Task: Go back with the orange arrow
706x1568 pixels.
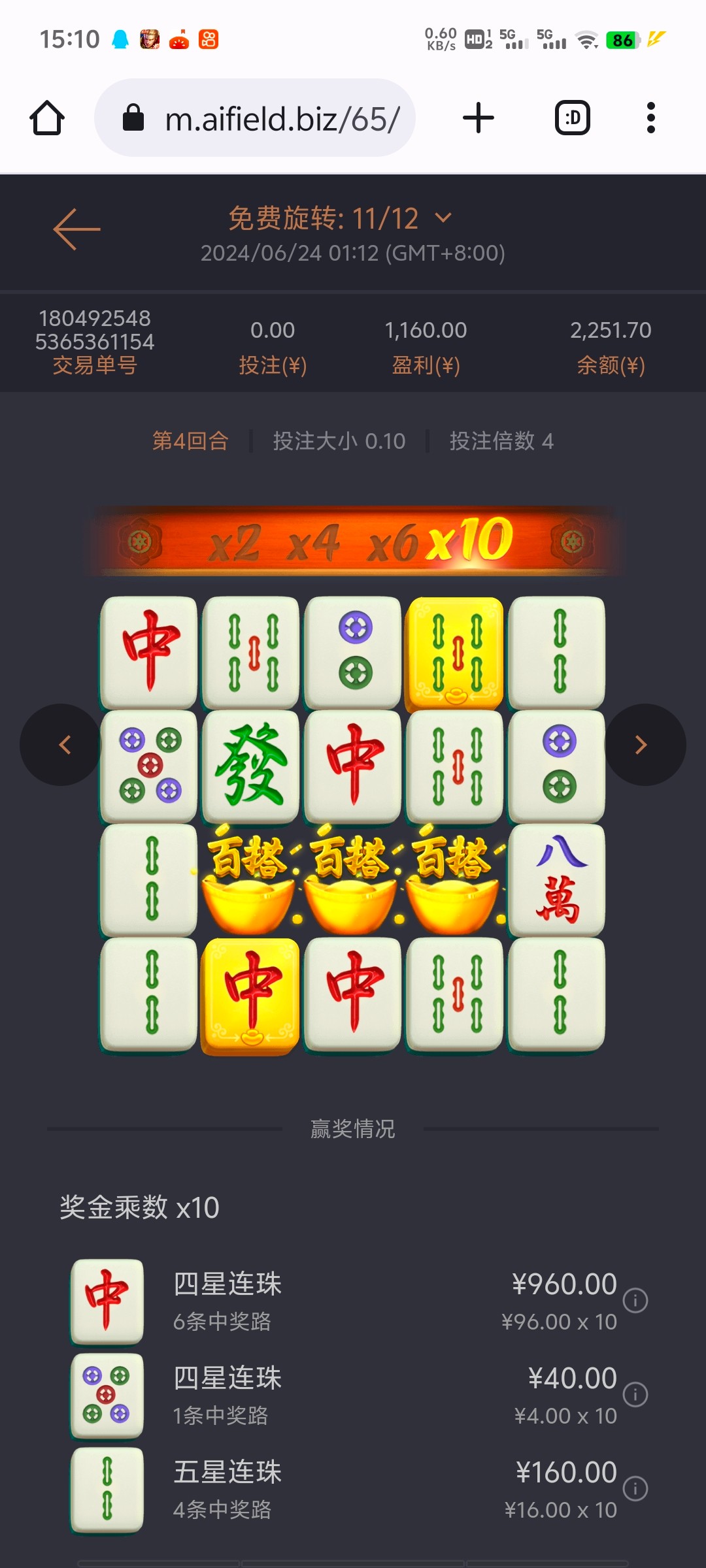Action: pos(76,229)
